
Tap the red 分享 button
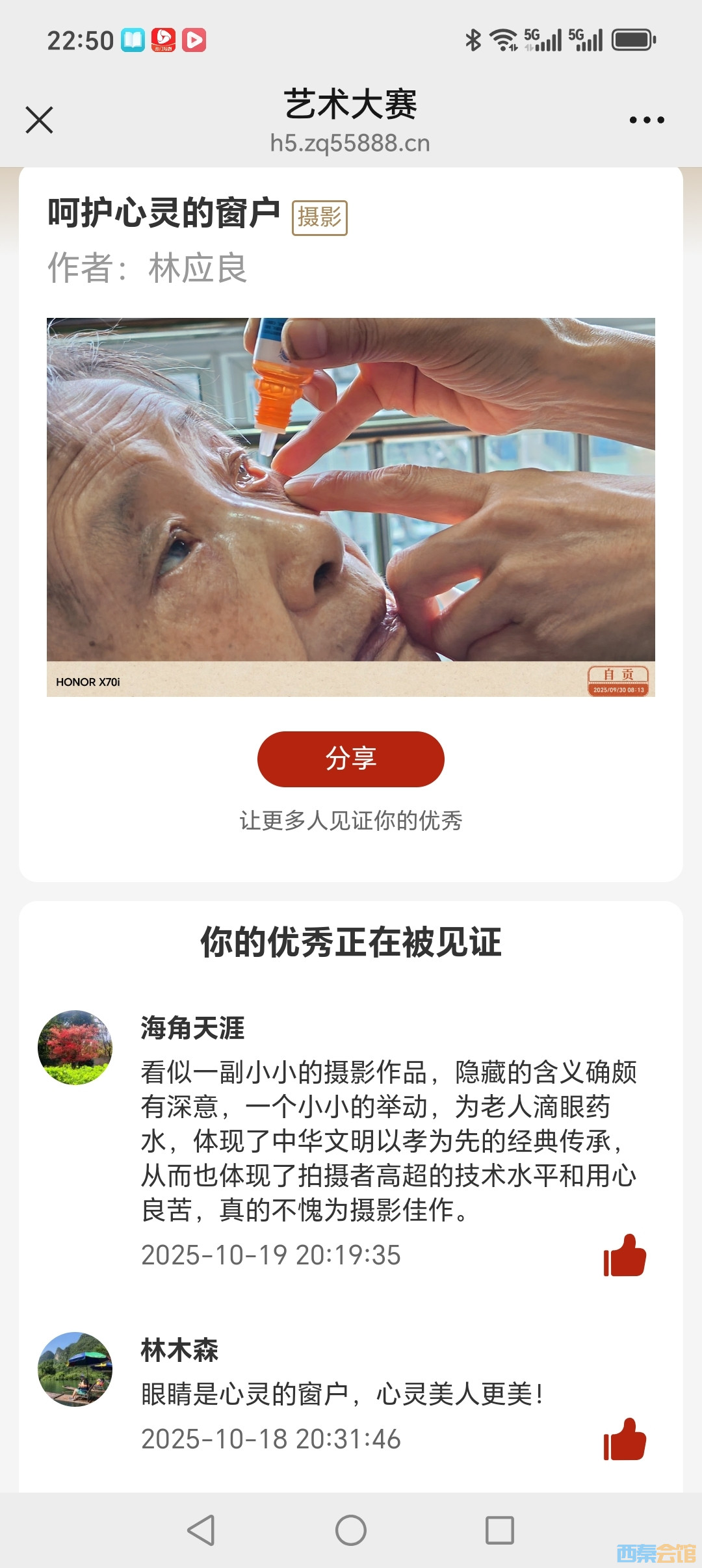[x=350, y=759]
